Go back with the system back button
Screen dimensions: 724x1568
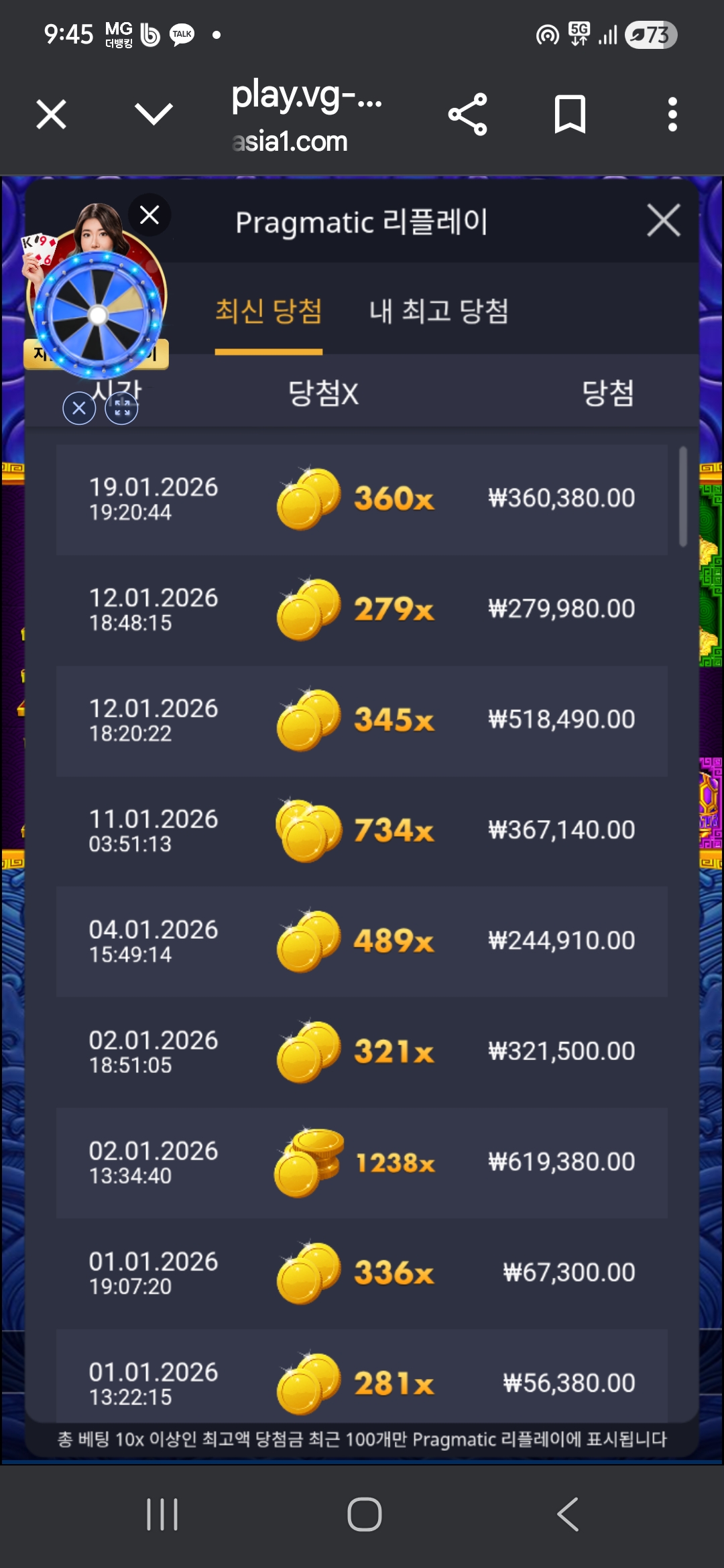pos(568,1514)
